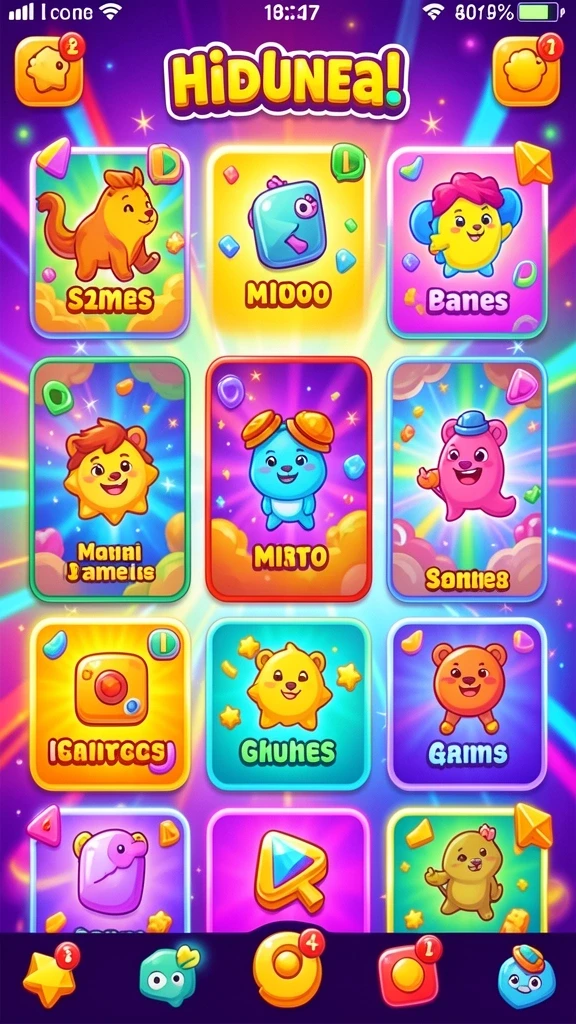Image resolution: width=576 pixels, height=1024 pixels.
Task: Select the MI000 blue cube game card
Action: pyautogui.click(x=289, y=242)
